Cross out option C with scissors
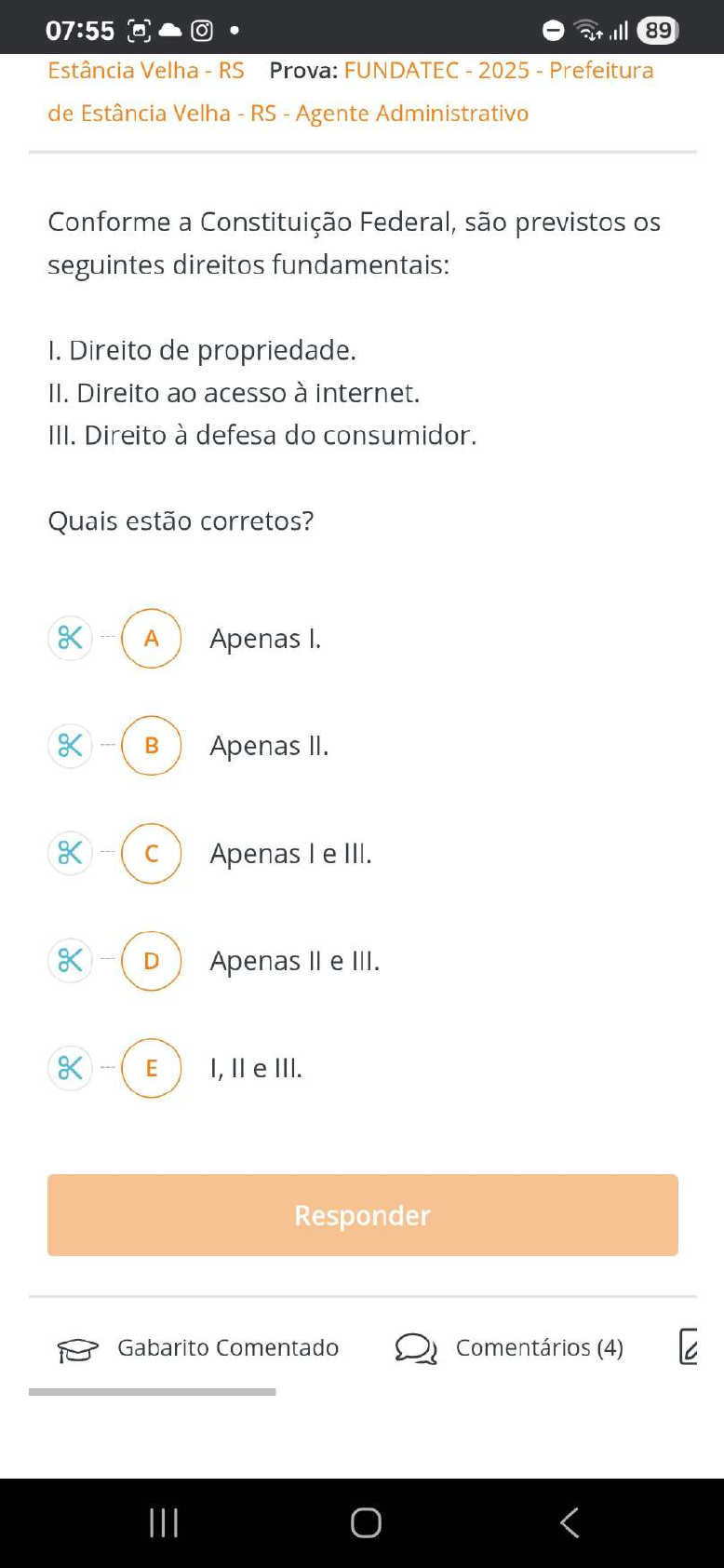 click(x=71, y=854)
